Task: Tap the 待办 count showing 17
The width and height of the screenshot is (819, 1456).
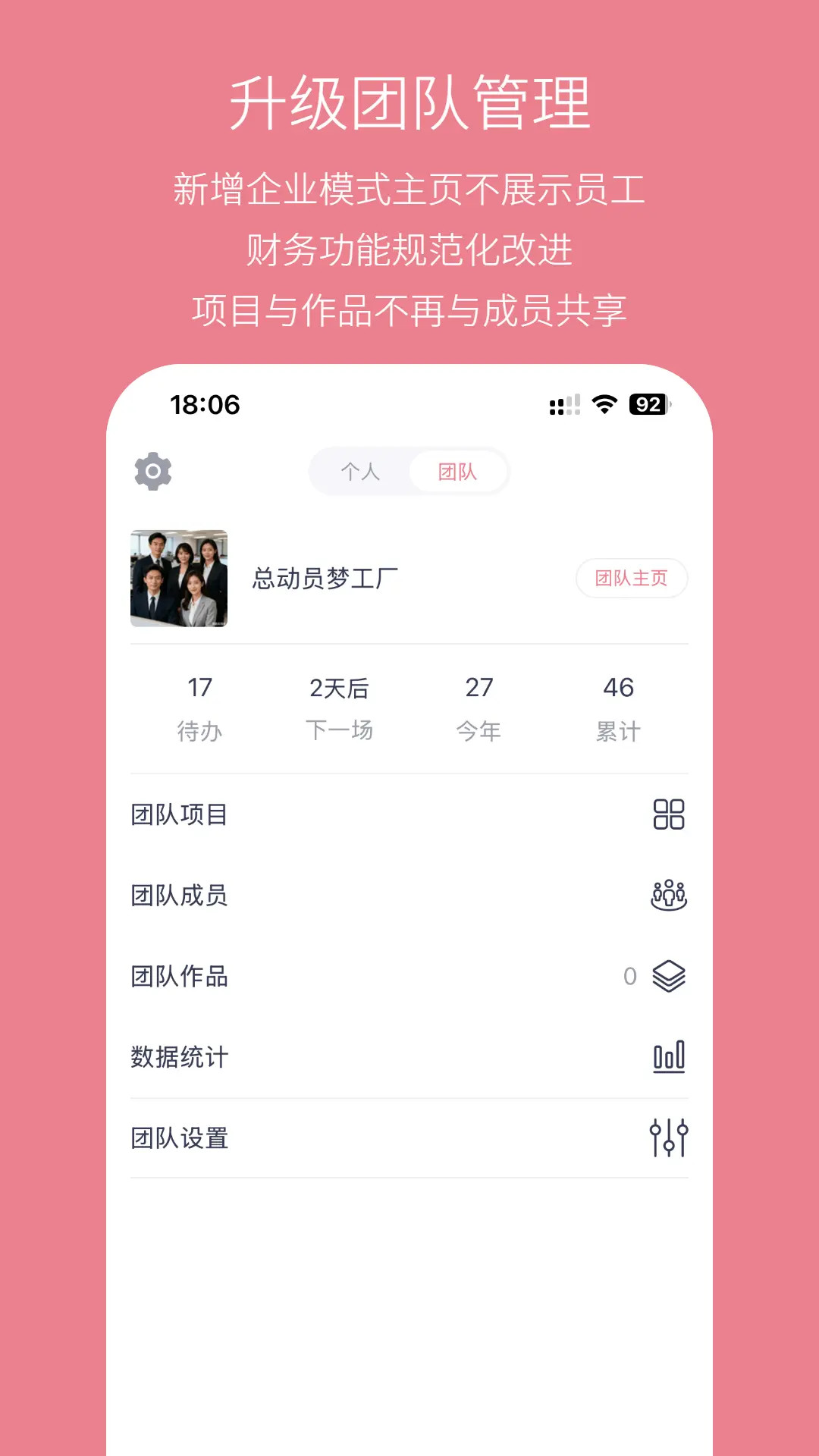Action: tap(200, 706)
